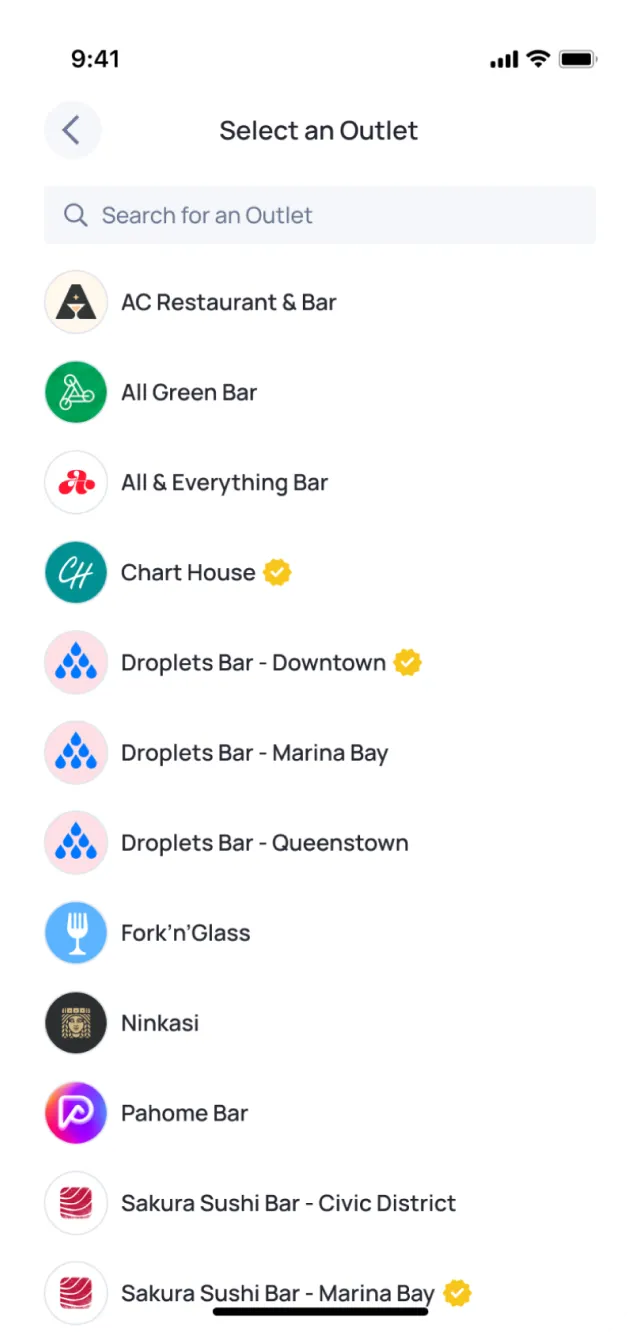
Task: Tap the Search for an Outlet field
Action: tap(320, 215)
